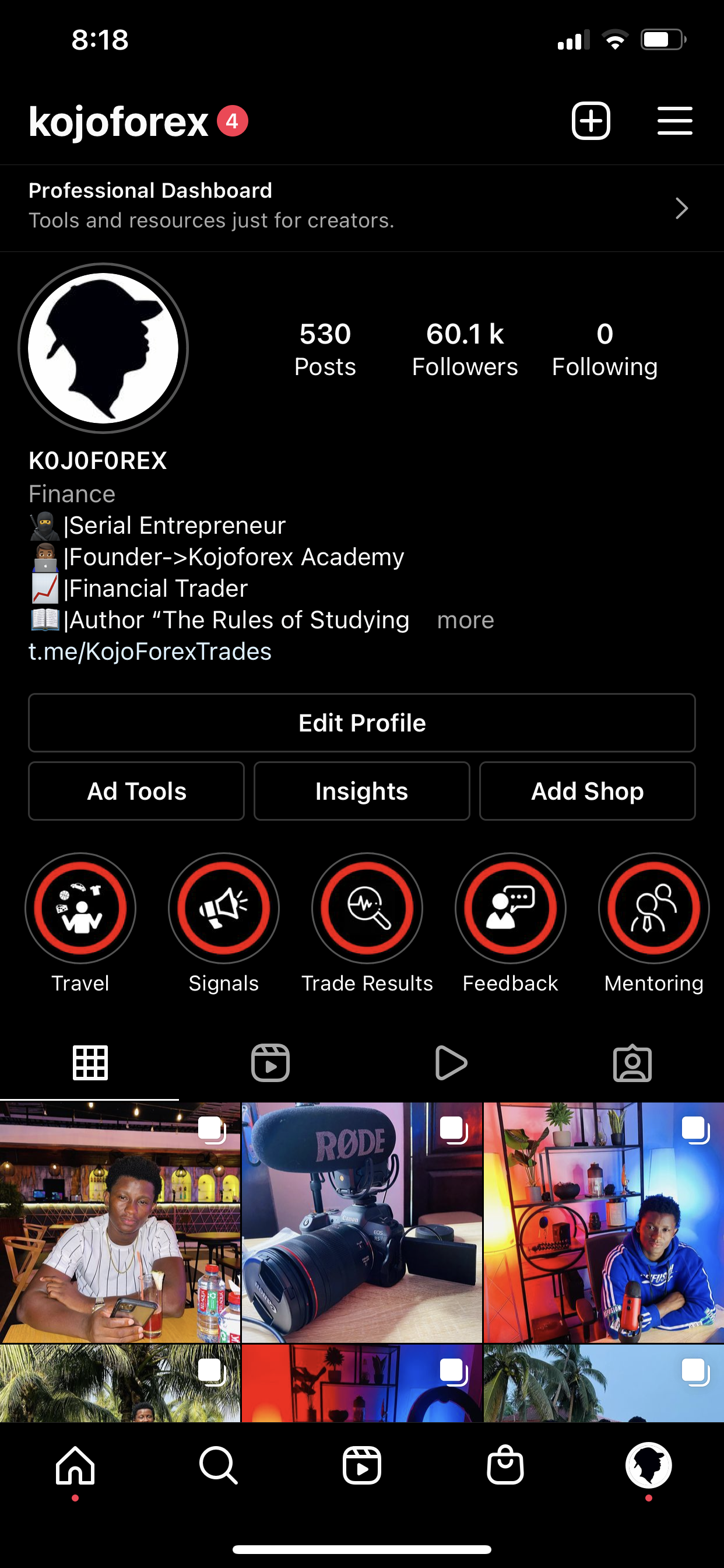Open t.me/KojoForexTrades link
This screenshot has height=1568, width=724.
(x=150, y=652)
